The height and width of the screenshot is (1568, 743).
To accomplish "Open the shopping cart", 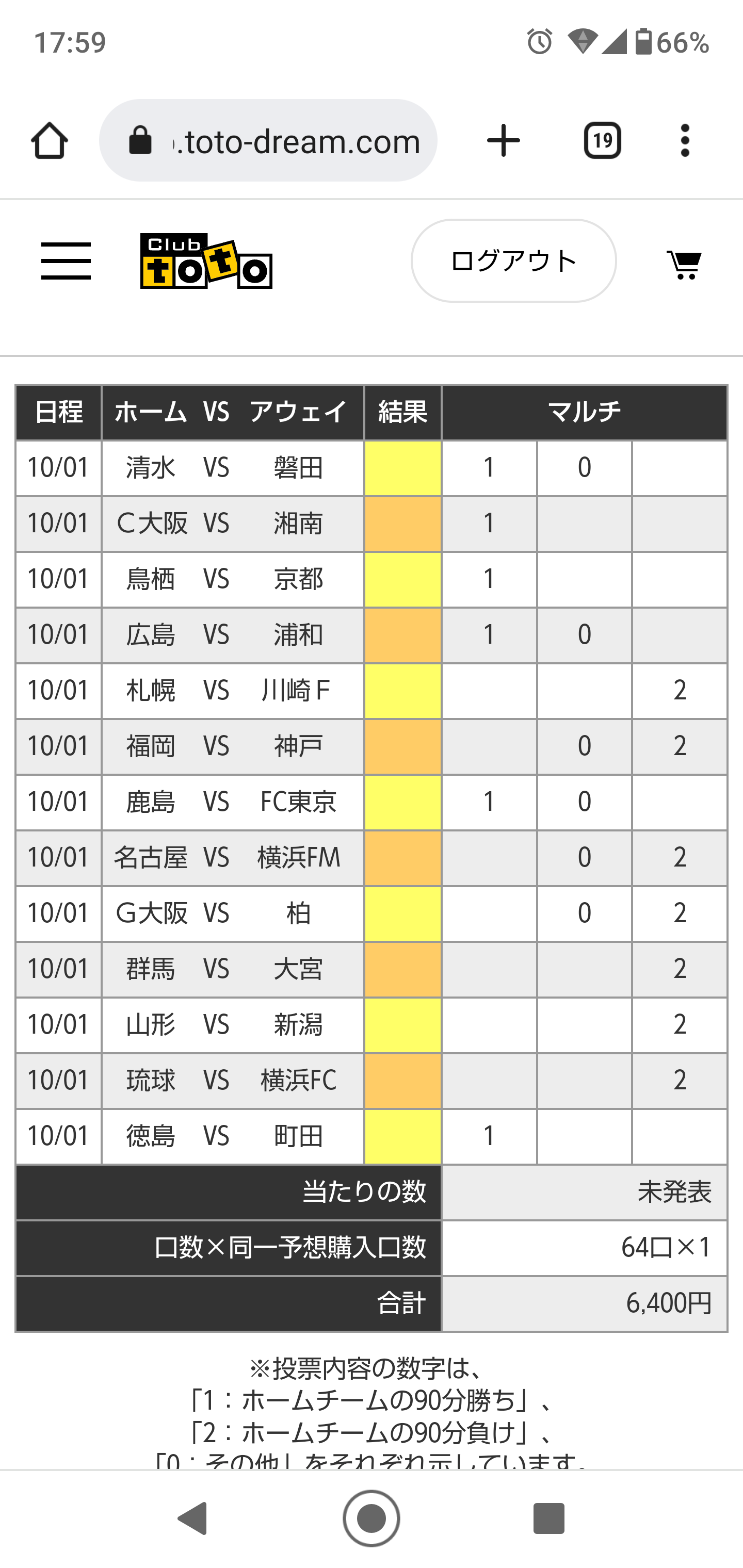I will click(x=685, y=264).
